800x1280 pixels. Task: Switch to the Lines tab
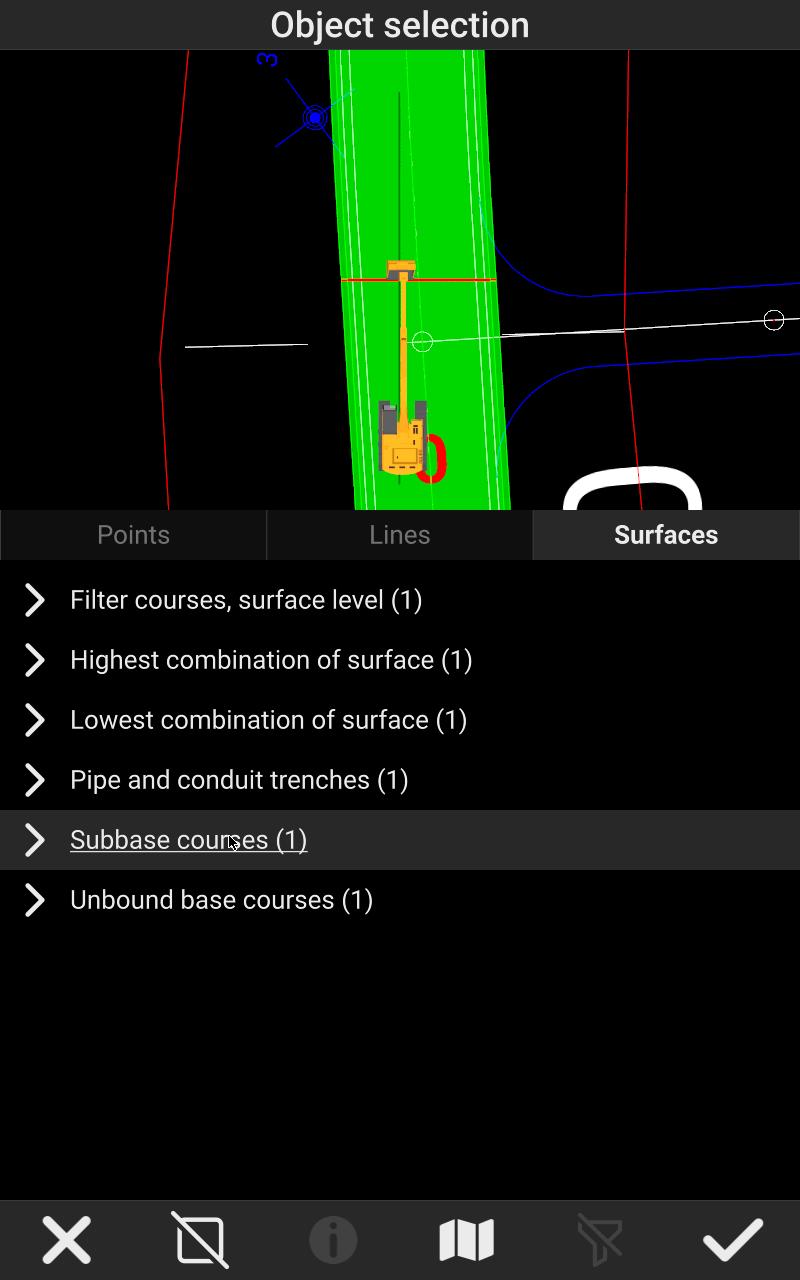pyautogui.click(x=399, y=535)
